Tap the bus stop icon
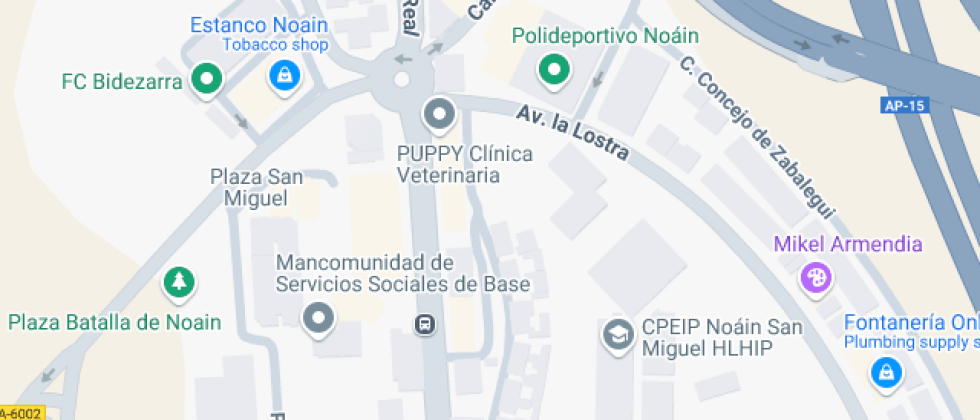Screen dimensions: 980x420 point(425,324)
